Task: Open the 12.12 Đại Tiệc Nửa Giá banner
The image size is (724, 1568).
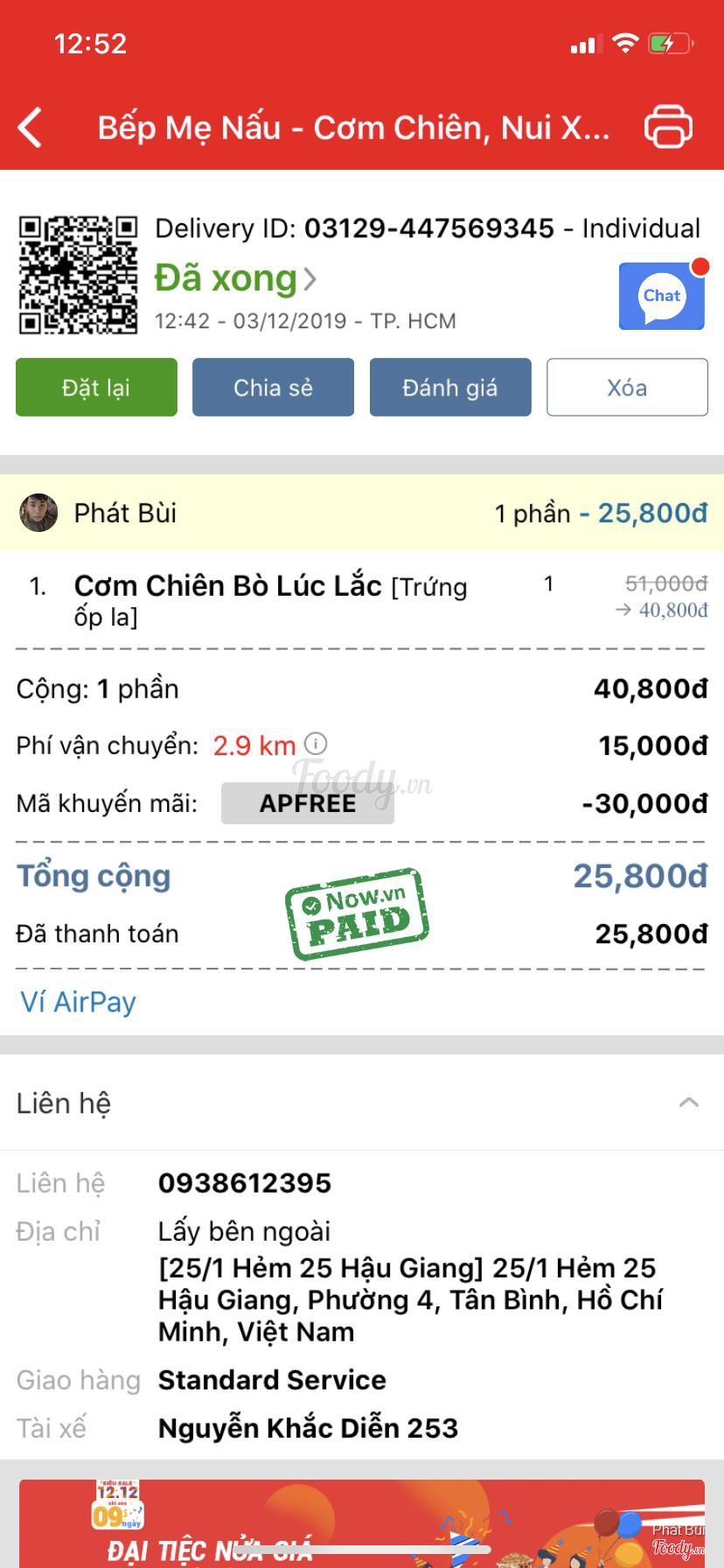Action: (x=362, y=1522)
